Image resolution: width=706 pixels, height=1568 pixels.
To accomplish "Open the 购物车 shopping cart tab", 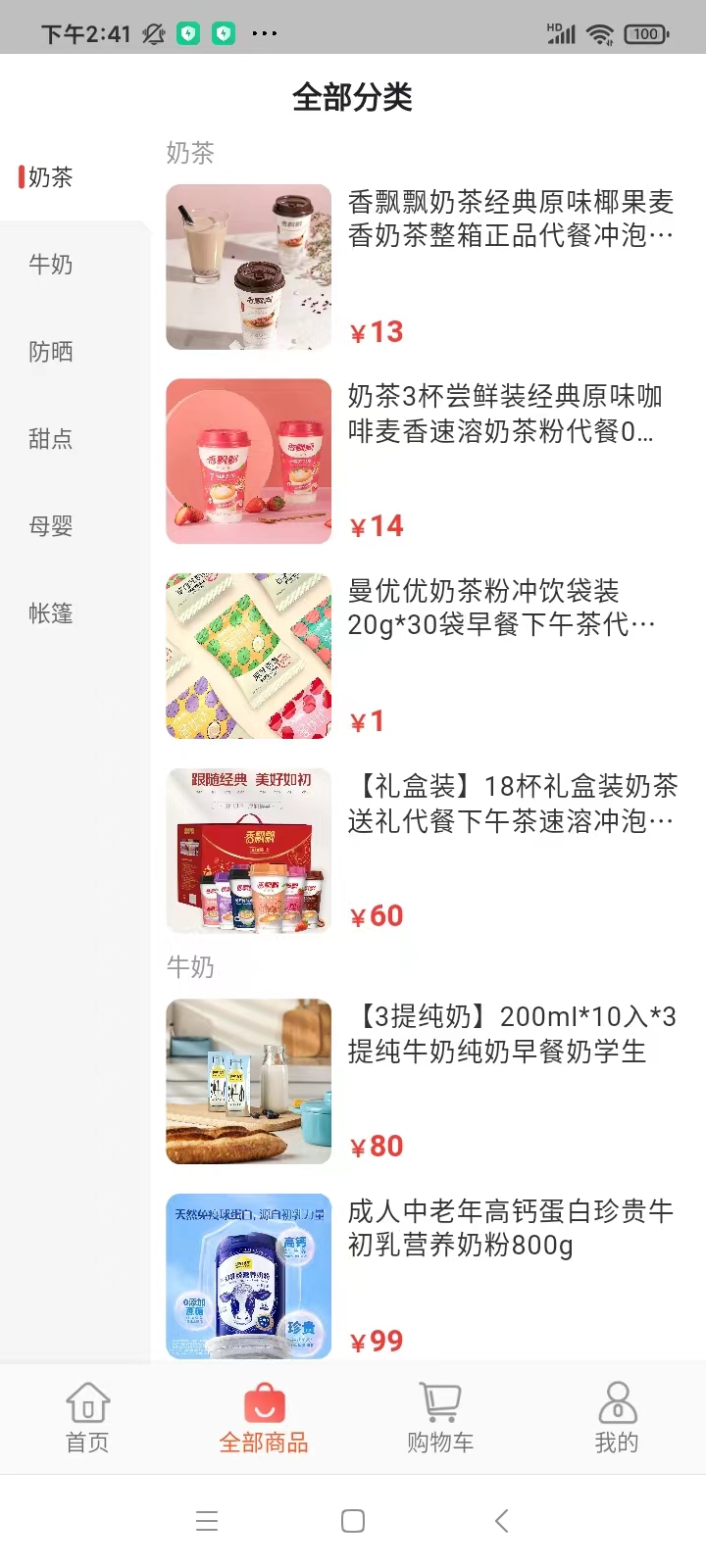I will (440, 1417).
